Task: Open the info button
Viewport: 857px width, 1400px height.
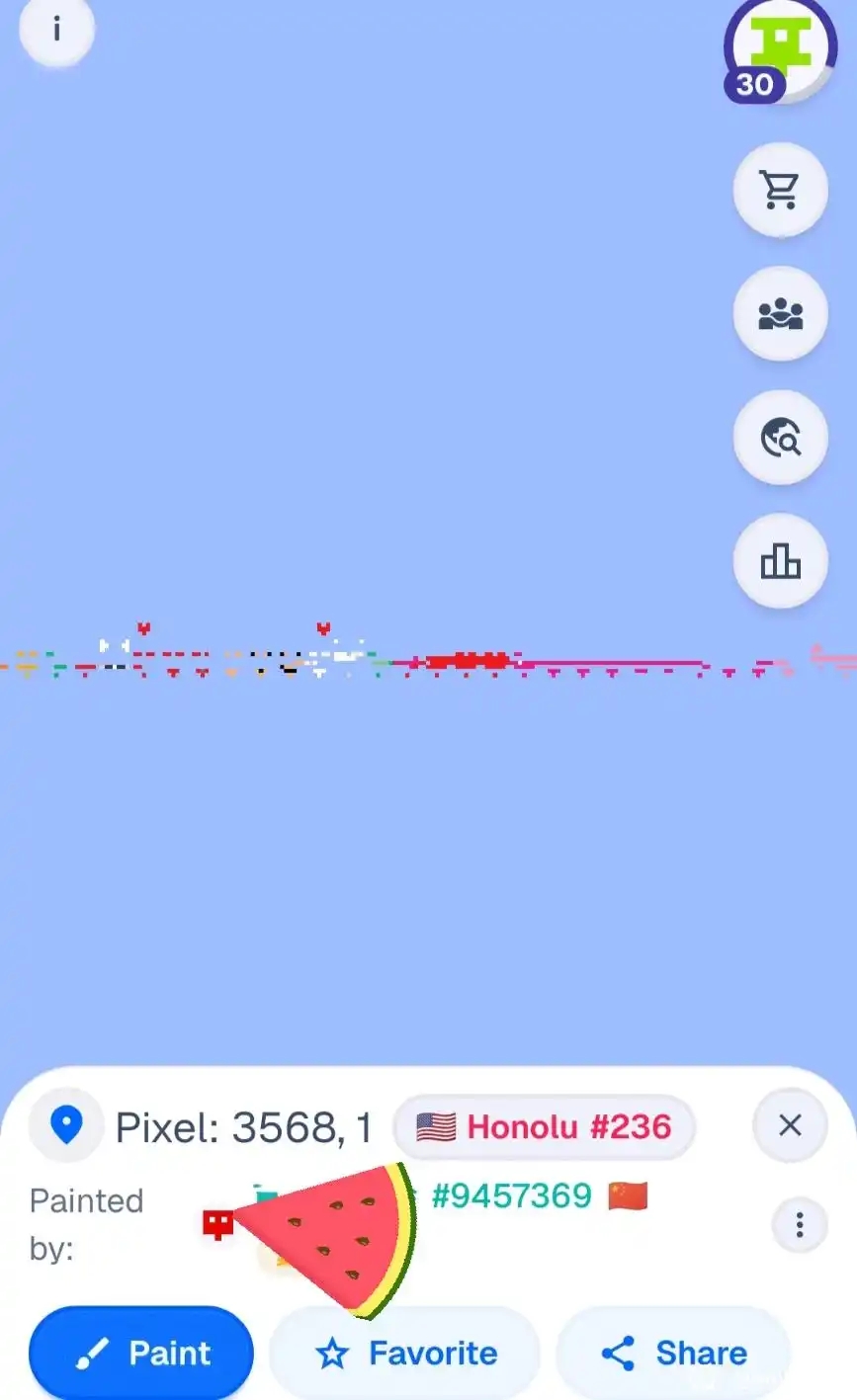Action: coord(56,31)
